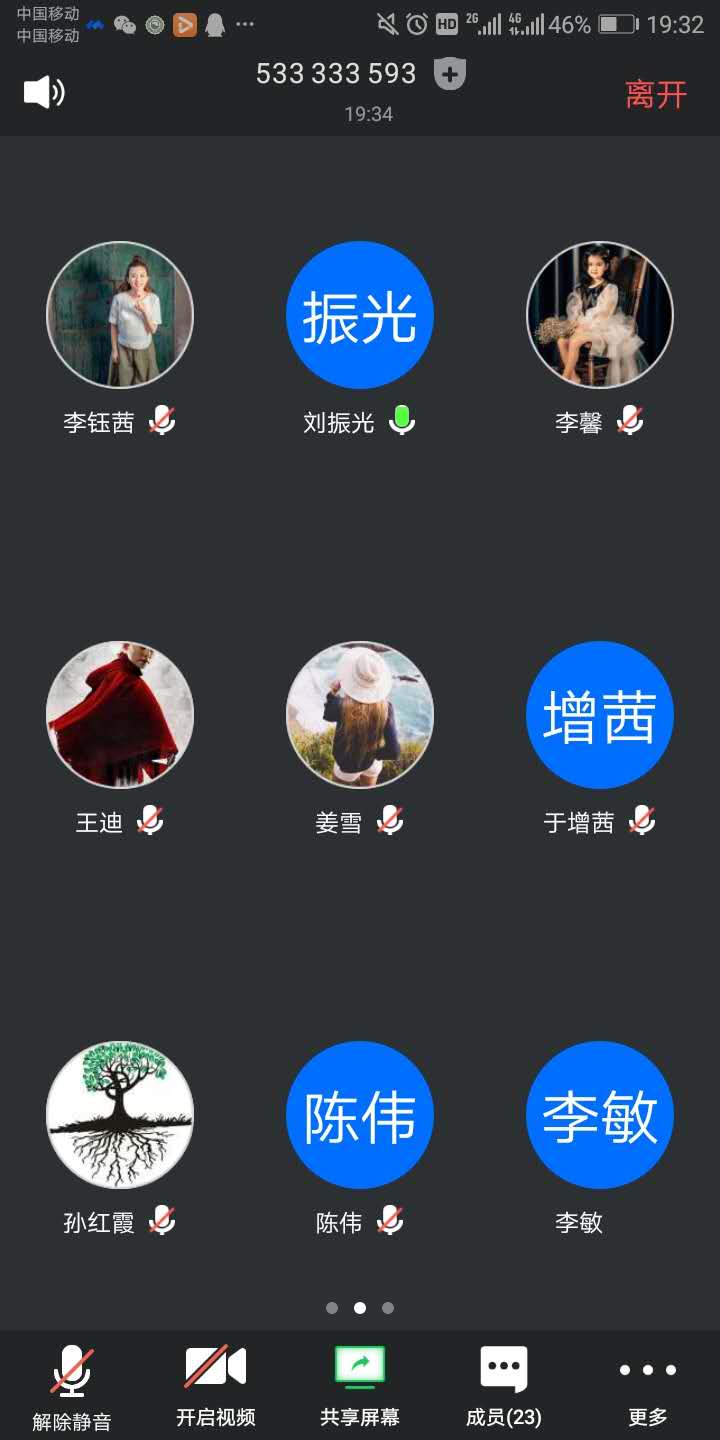The width and height of the screenshot is (720, 1440).
Task: Select participant 刘振光's avatar
Action: [x=360, y=315]
